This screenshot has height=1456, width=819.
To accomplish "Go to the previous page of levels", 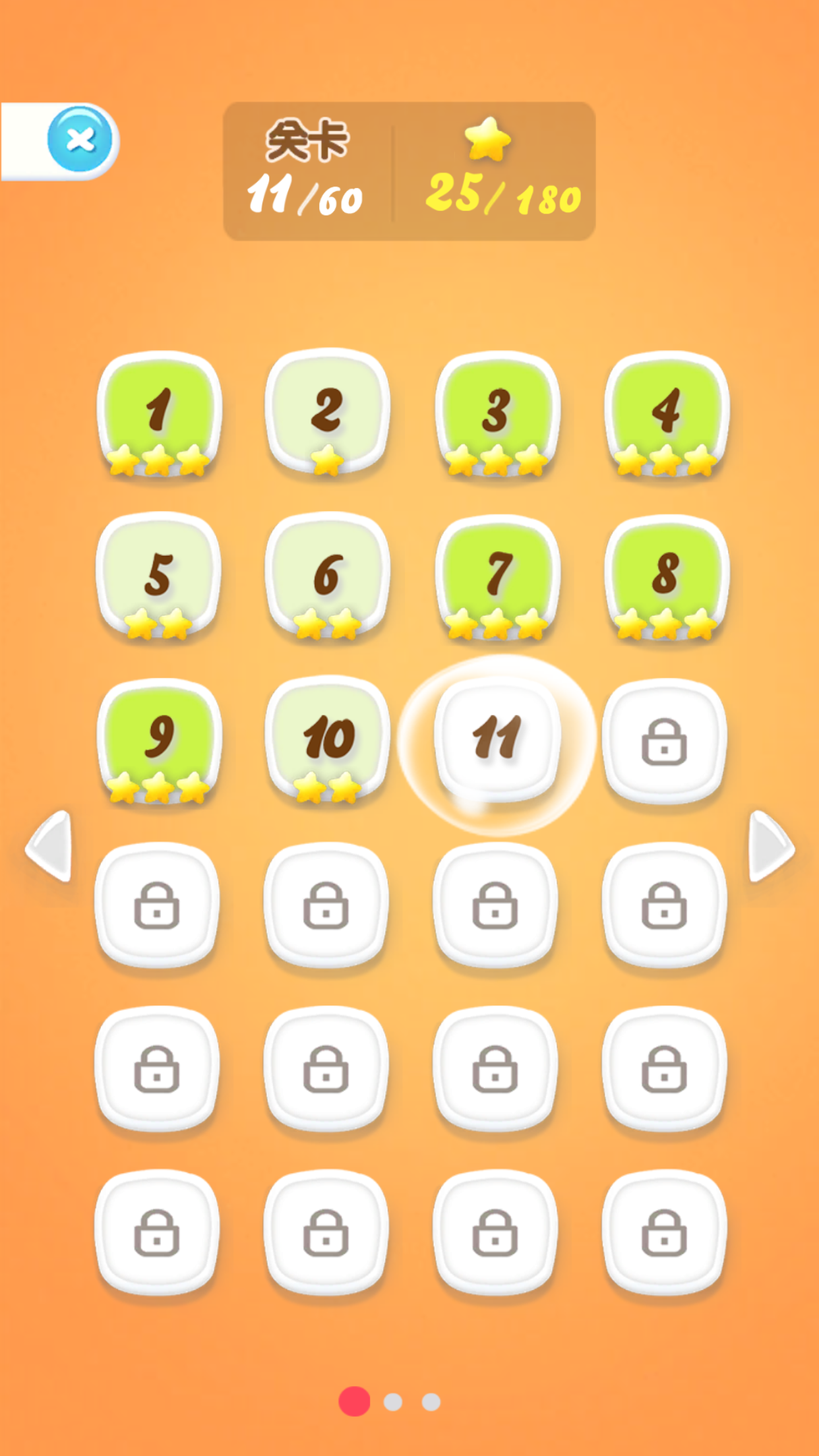I will coord(50,846).
